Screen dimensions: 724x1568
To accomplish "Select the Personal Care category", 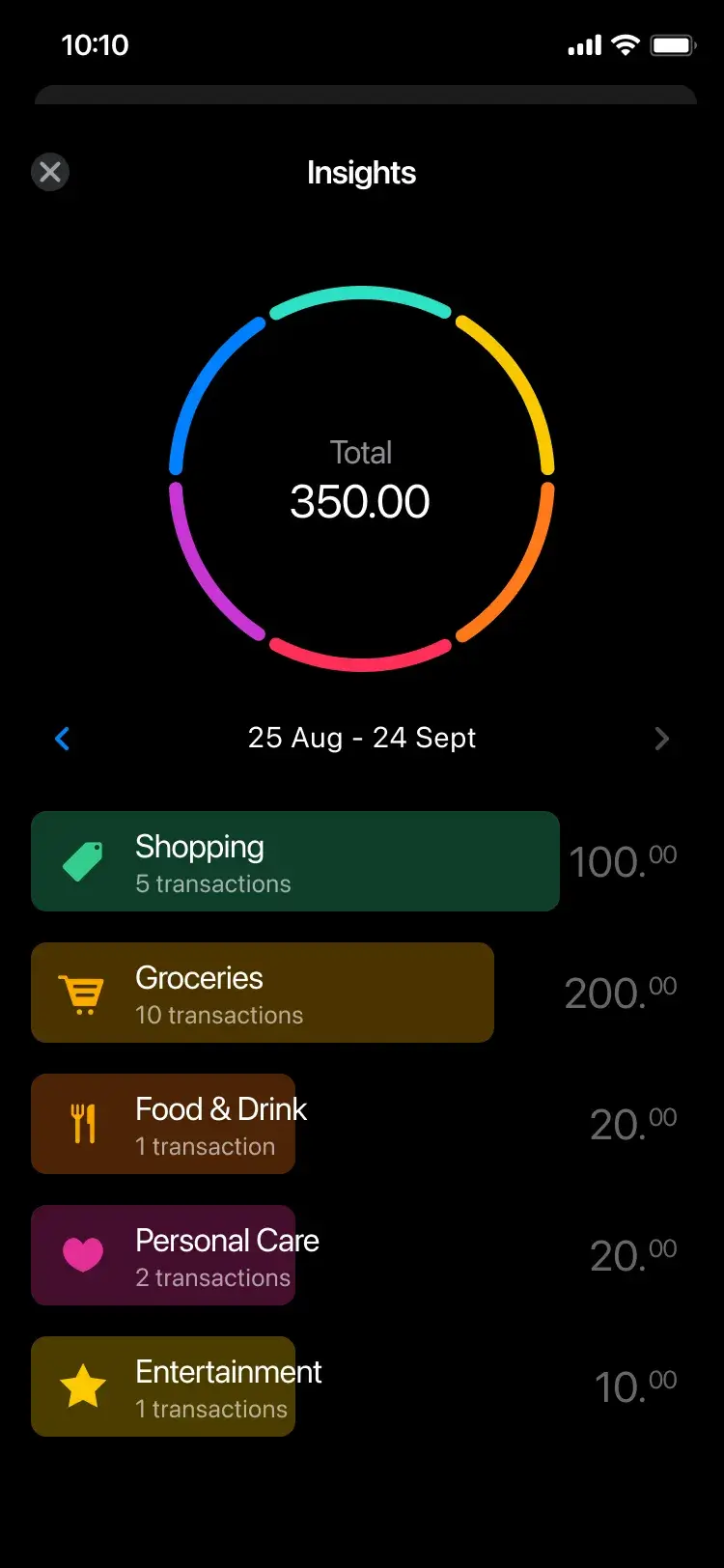I will tap(354, 1255).
